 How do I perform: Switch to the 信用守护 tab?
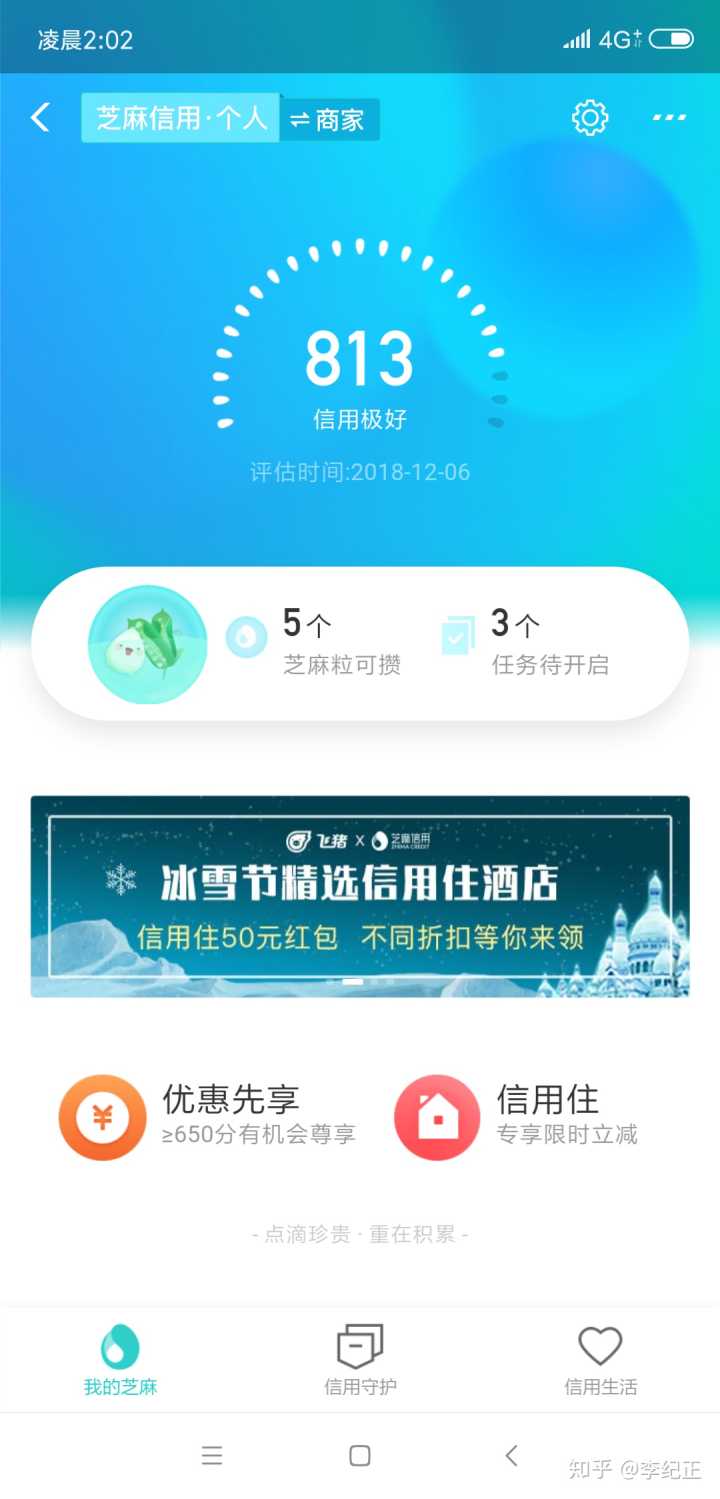coord(360,1360)
